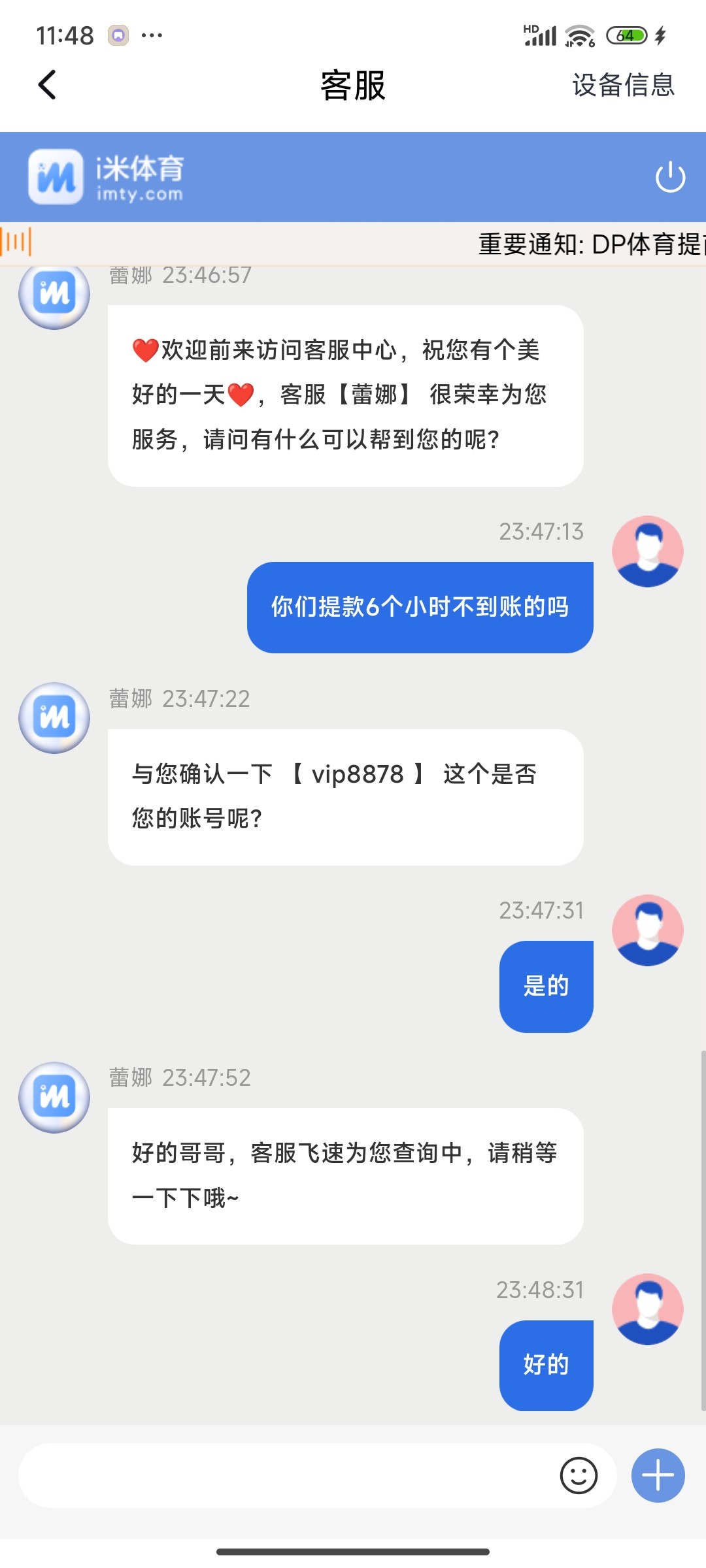Click the 是的 reply bubble
706x1568 pixels.
click(x=546, y=985)
